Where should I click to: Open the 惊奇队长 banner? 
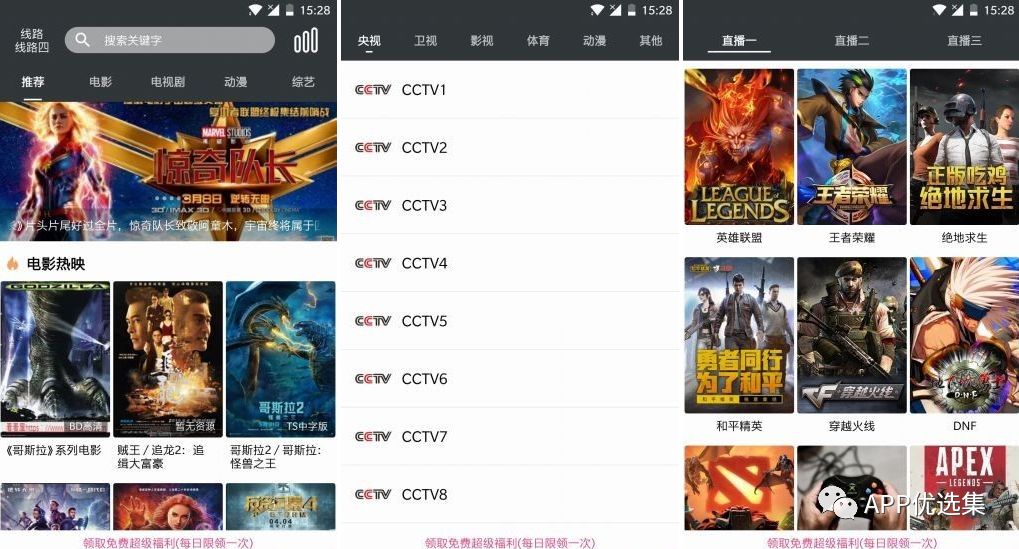pos(168,170)
